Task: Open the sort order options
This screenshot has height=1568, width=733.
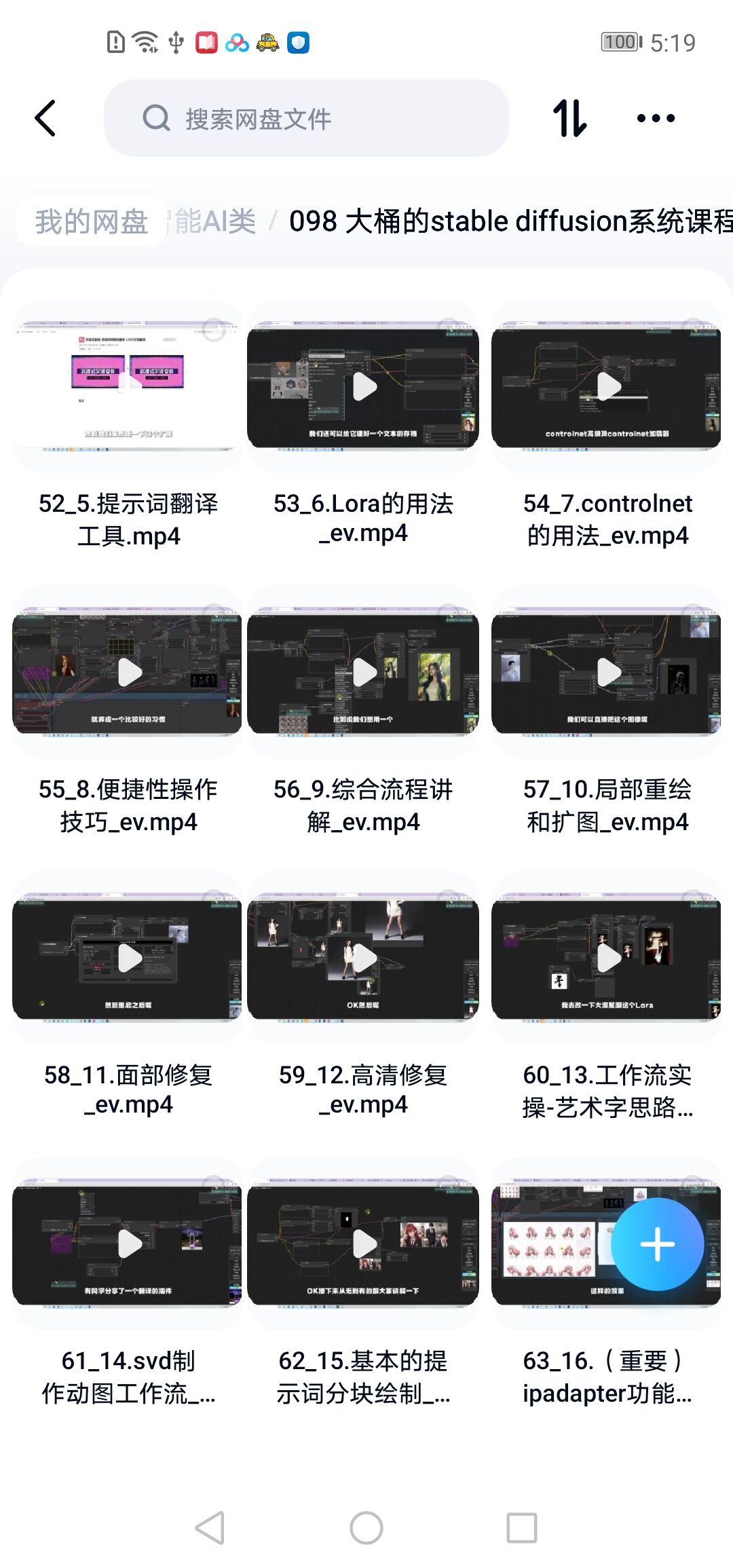Action: point(569,118)
